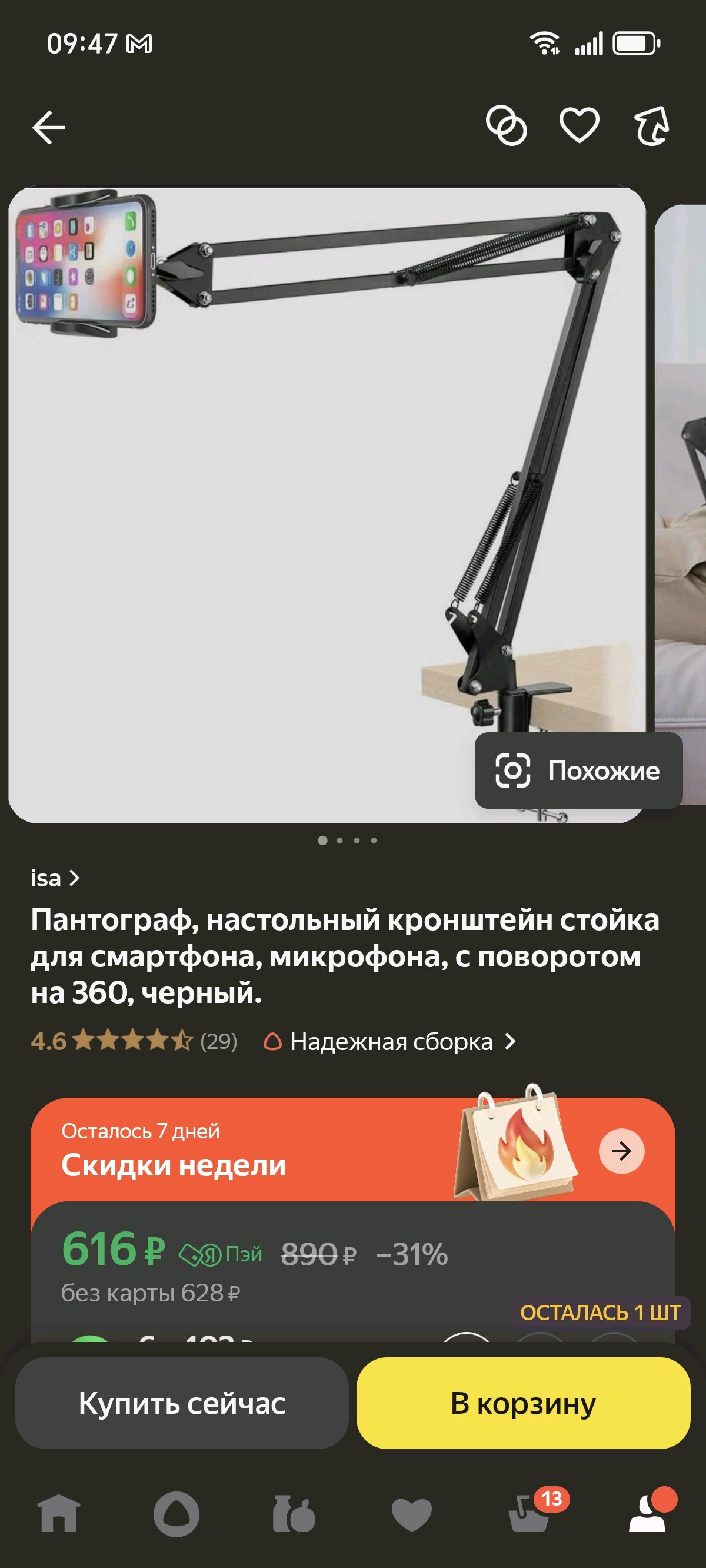Share this product
This screenshot has height=1568, width=706.
point(652,126)
